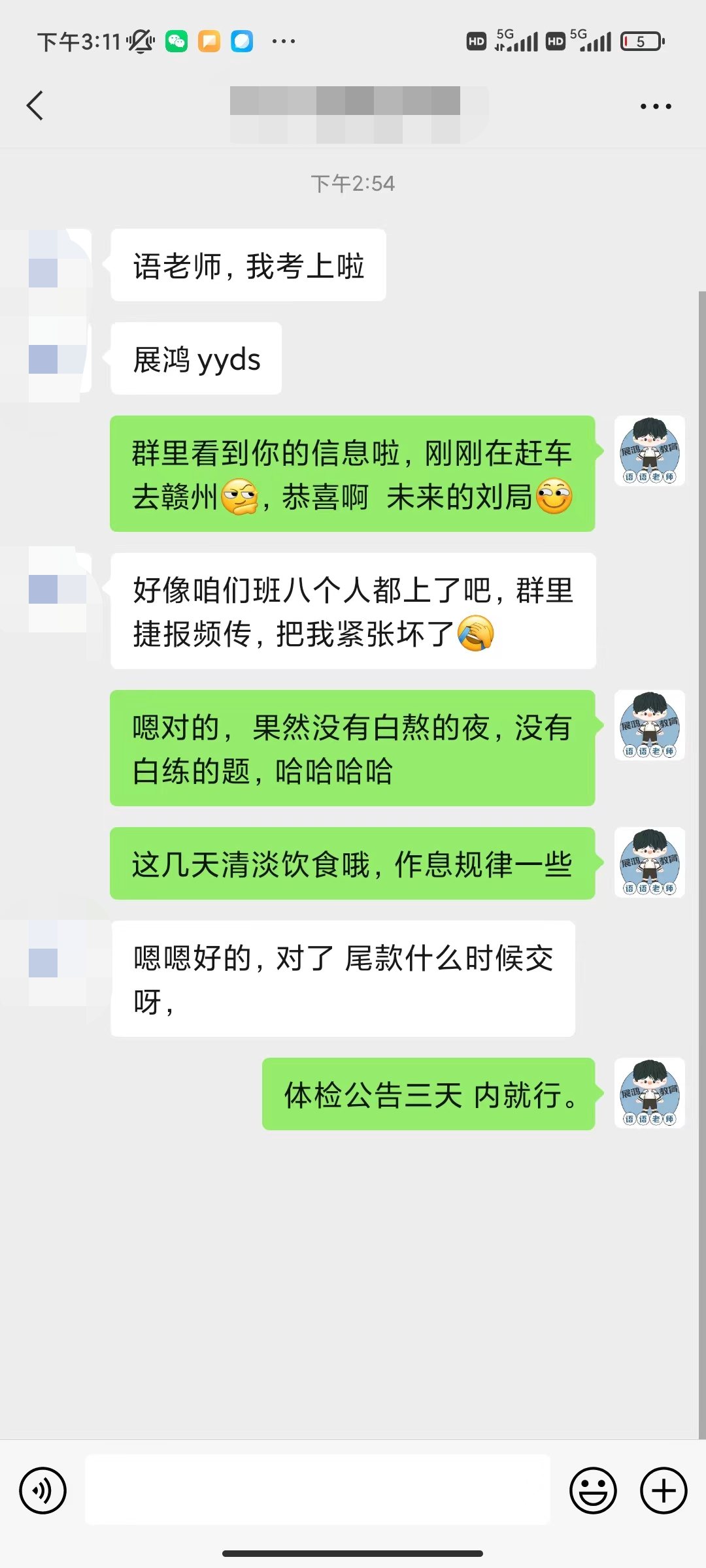Focus the message text field
This screenshot has height=1568, width=706.
(318, 1490)
